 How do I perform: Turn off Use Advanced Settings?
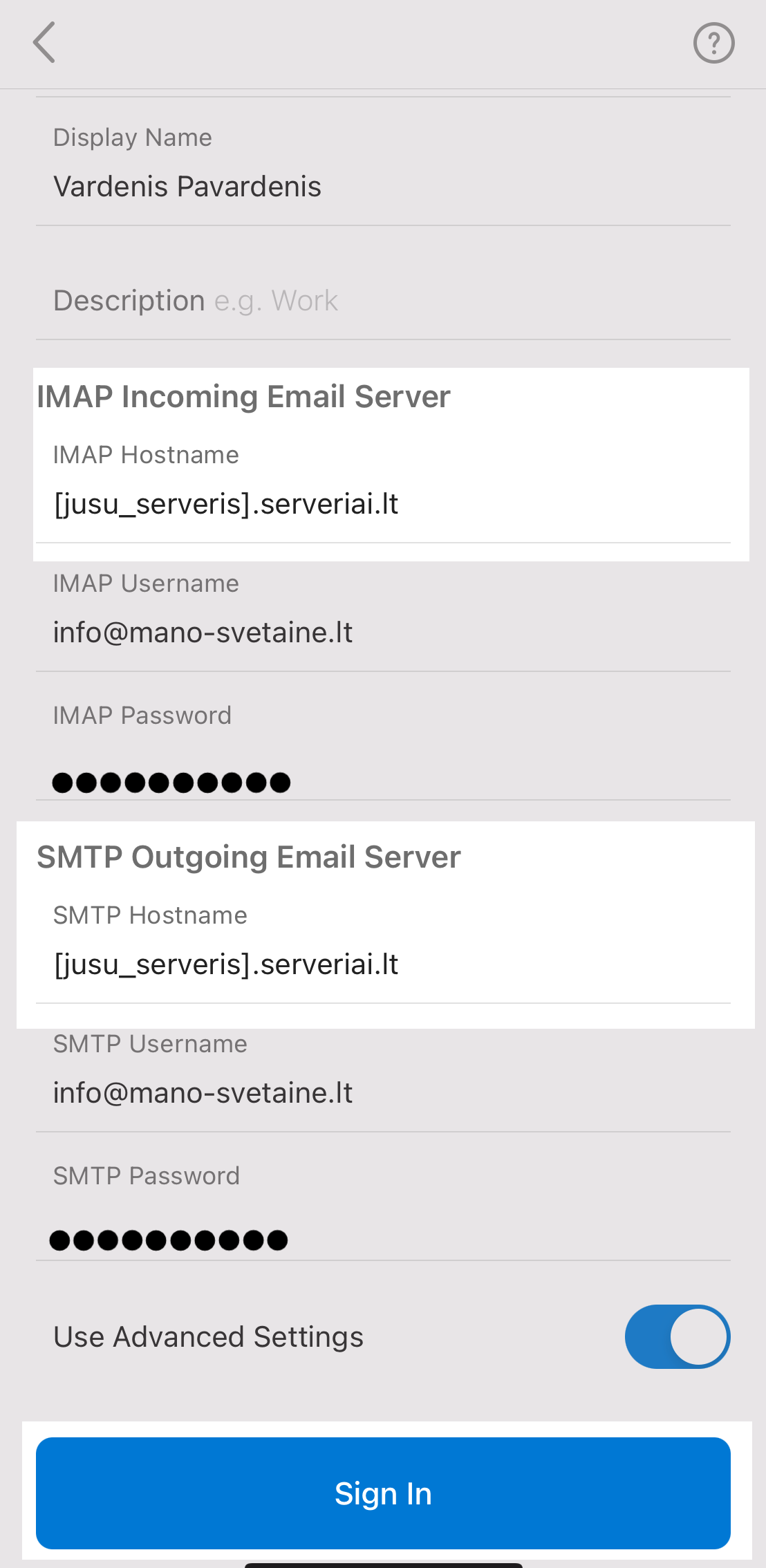point(677,1336)
